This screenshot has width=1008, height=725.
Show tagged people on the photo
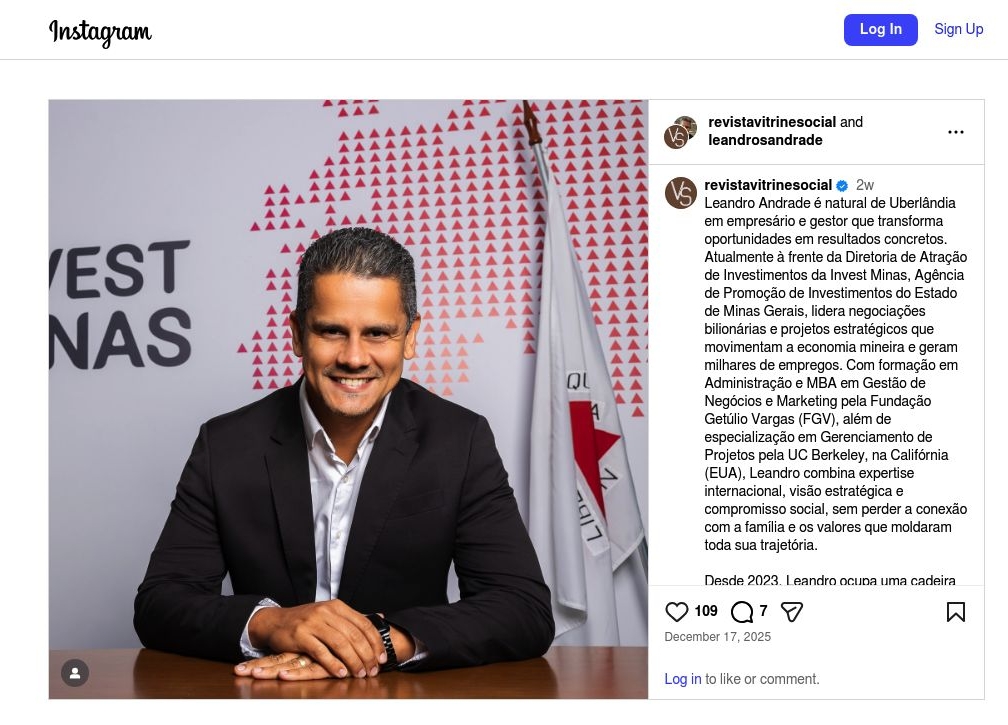pos(75,672)
